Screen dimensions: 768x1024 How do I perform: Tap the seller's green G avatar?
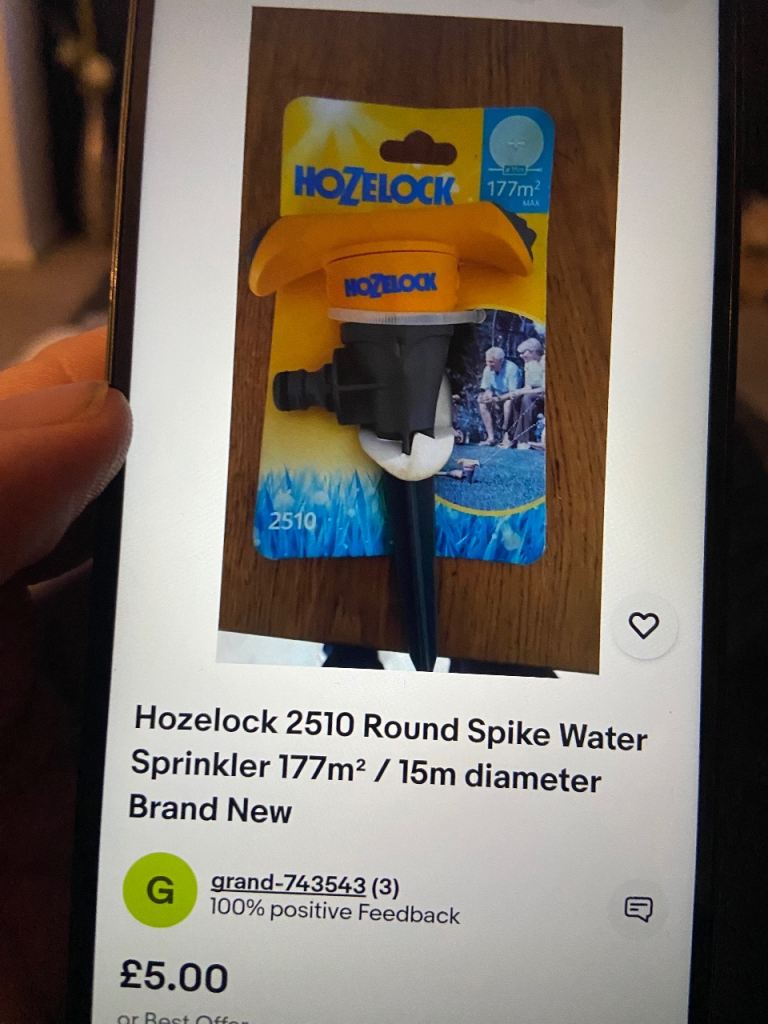(x=159, y=889)
